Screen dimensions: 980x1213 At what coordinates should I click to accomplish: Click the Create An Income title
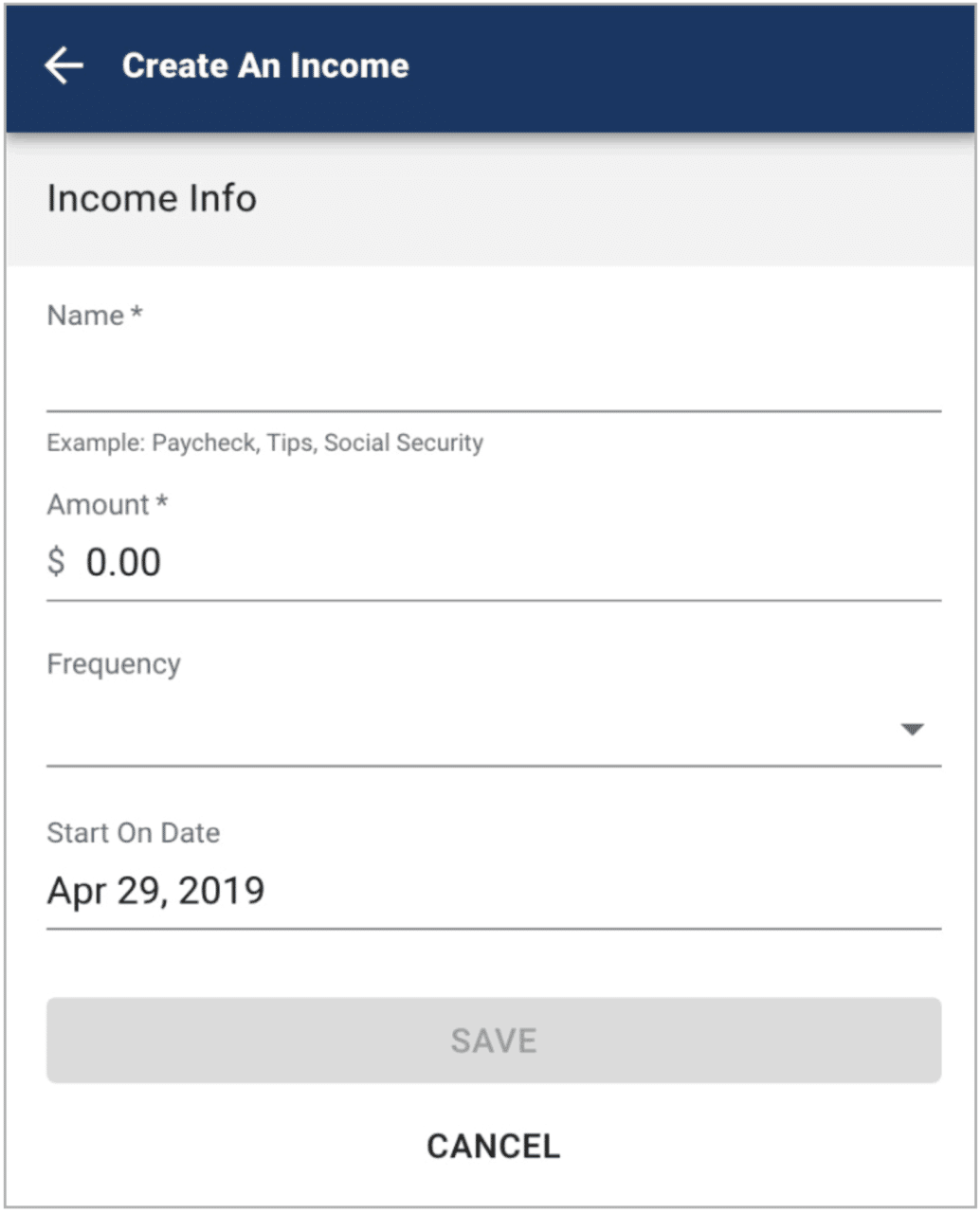point(265,64)
